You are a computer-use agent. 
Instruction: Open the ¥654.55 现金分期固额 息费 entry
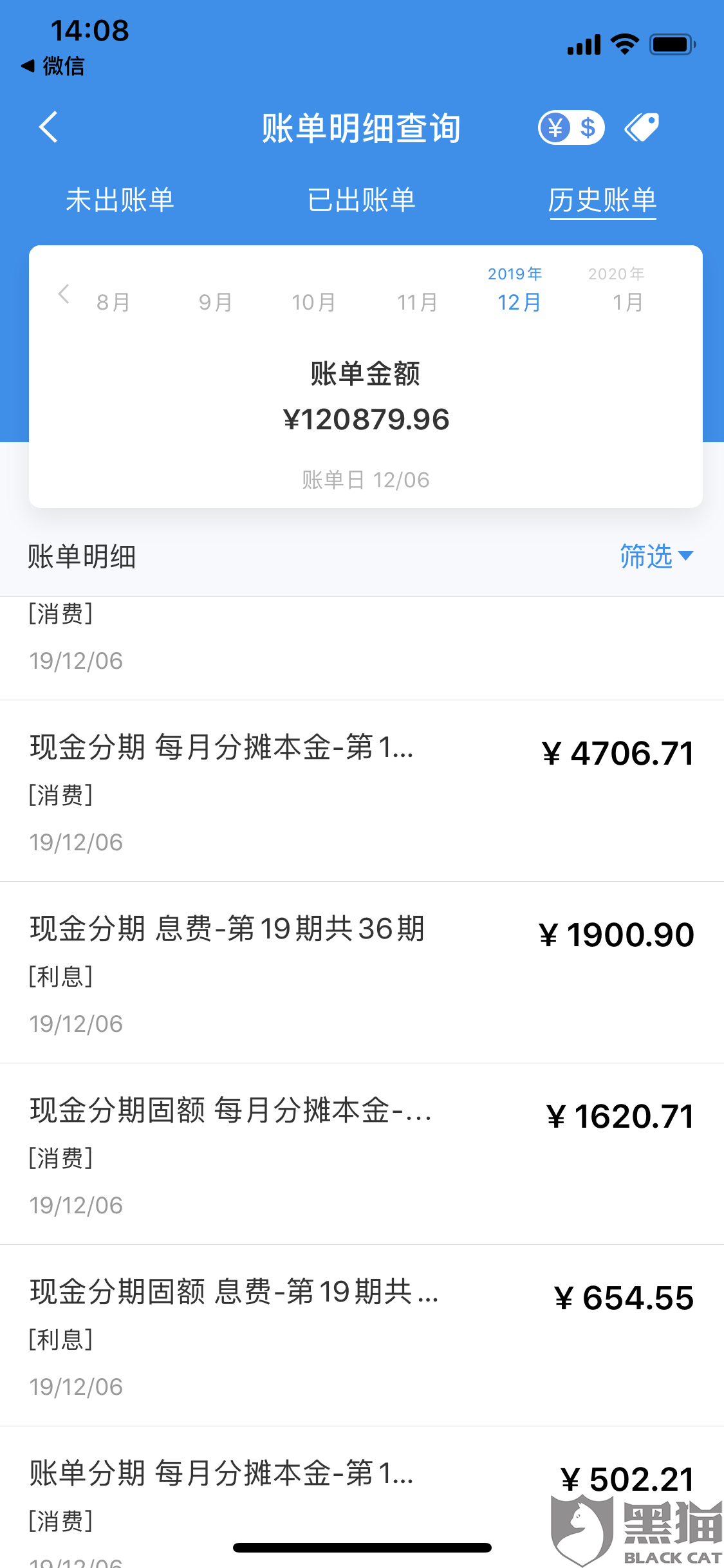(362, 1336)
